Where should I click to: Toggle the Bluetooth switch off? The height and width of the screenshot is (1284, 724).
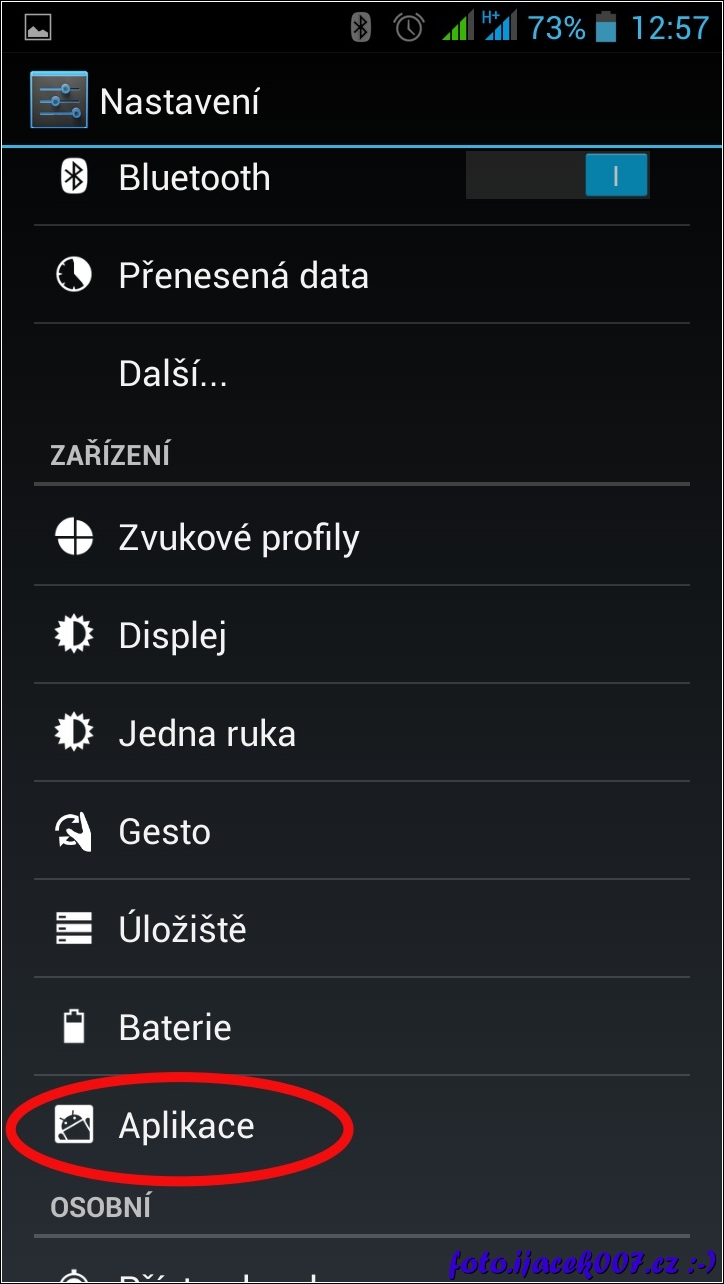pos(558,177)
